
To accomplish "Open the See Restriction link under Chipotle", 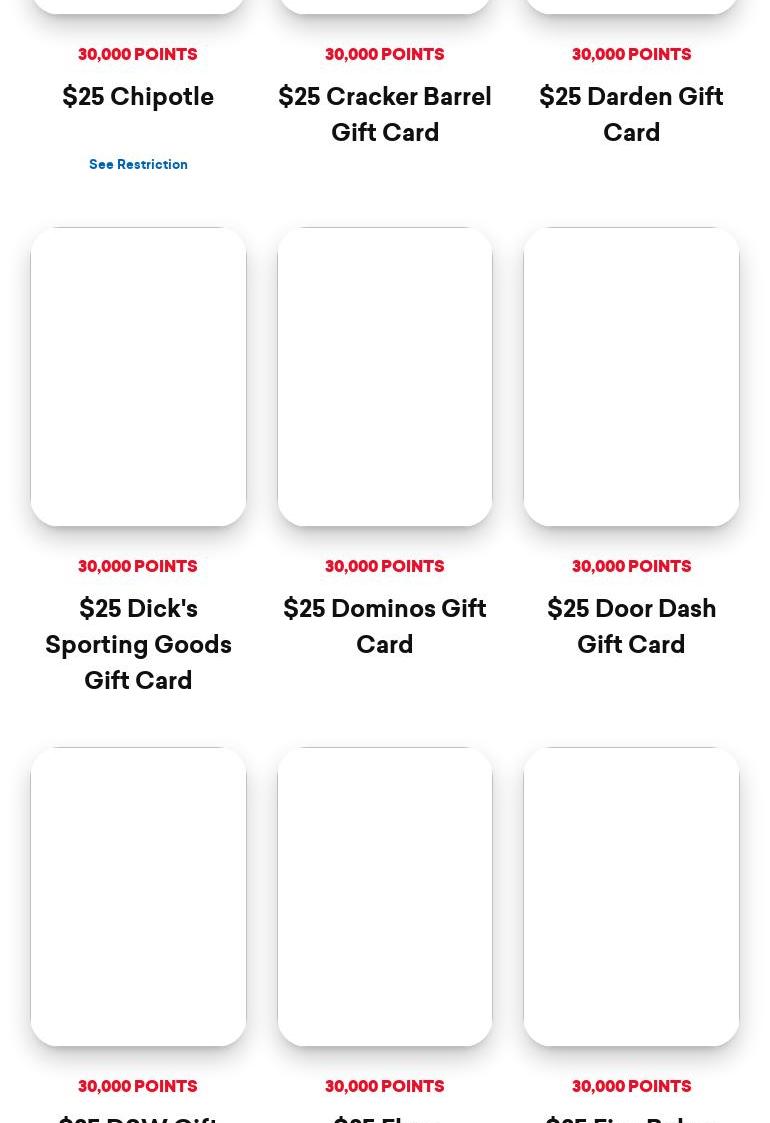I will pyautogui.click(x=138, y=164).
